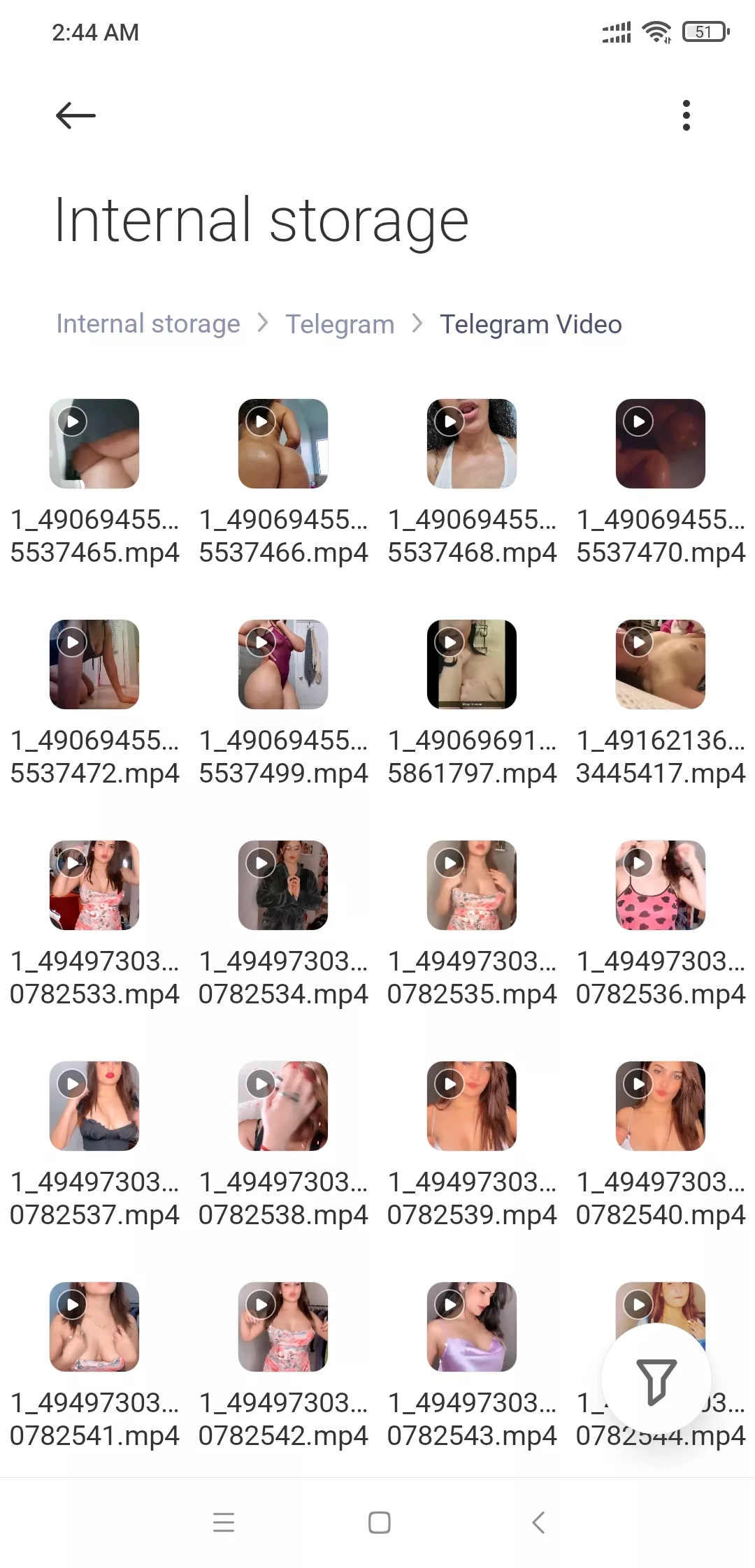The height and width of the screenshot is (1568, 755).
Task: Open video file ending 0782536.mp4
Action: (x=661, y=885)
